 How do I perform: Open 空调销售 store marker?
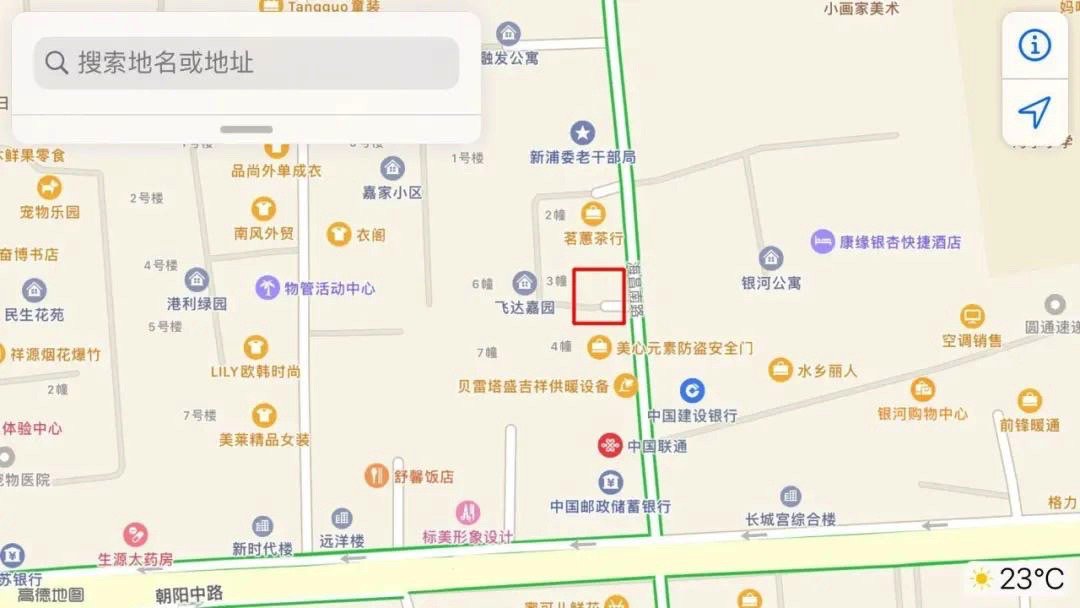point(972,317)
